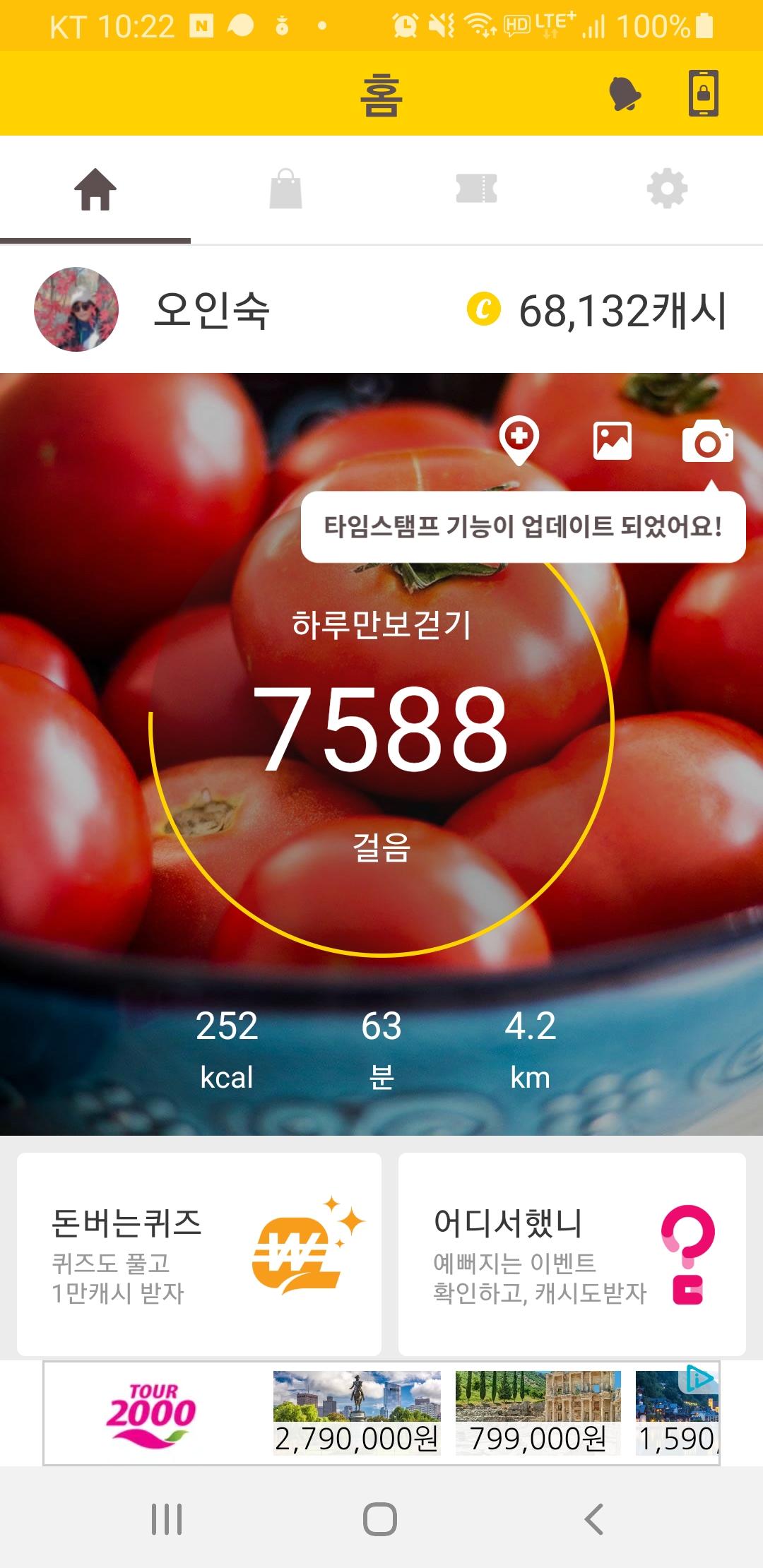
Task: Open the 어디서했니 event card
Action: click(x=572, y=1254)
